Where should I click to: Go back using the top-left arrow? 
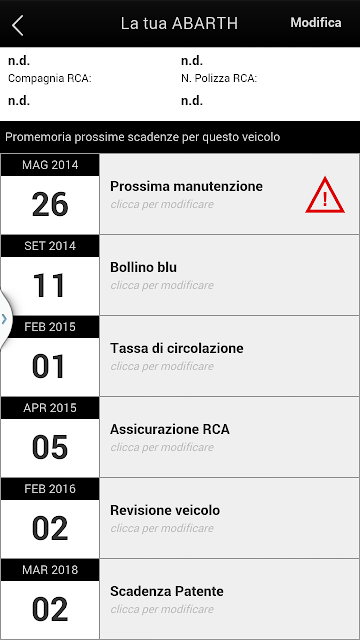[18, 24]
